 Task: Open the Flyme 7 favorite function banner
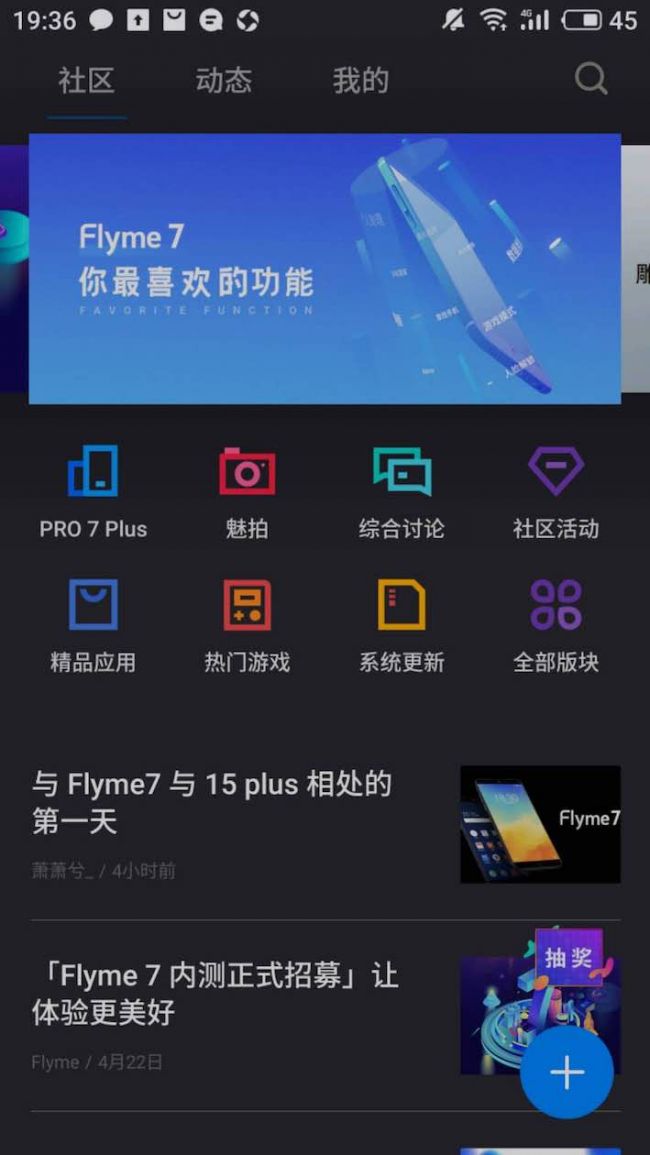pyautogui.click(x=324, y=269)
